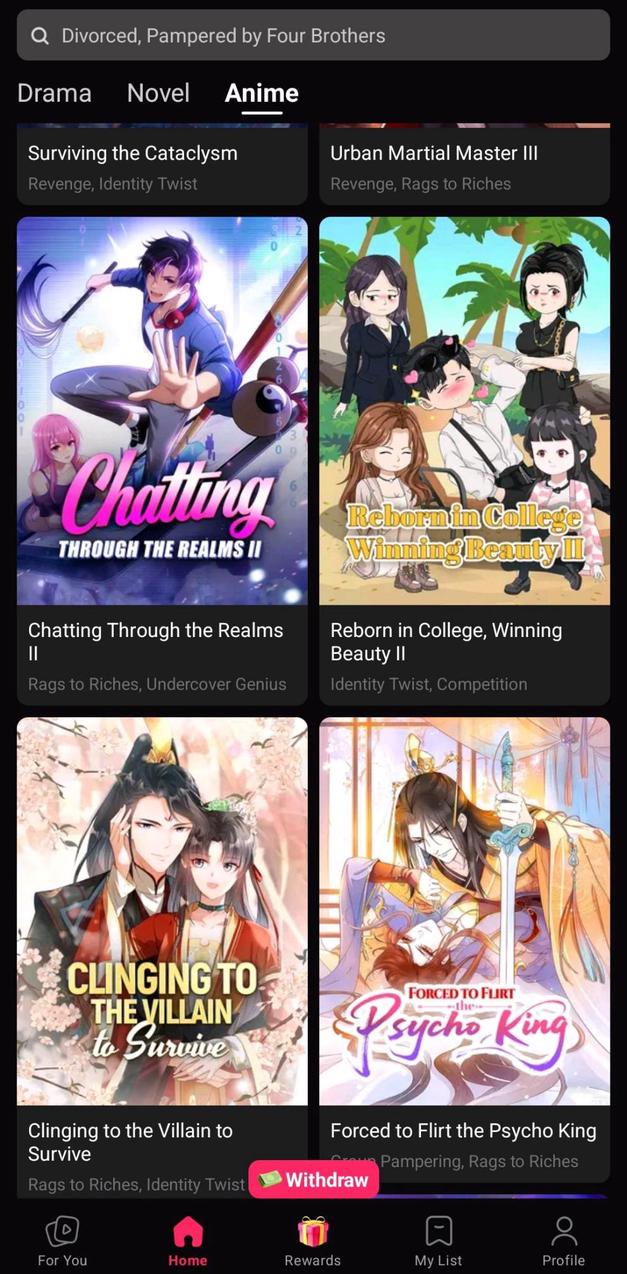Open My List
The height and width of the screenshot is (1274, 627).
coord(438,1241)
